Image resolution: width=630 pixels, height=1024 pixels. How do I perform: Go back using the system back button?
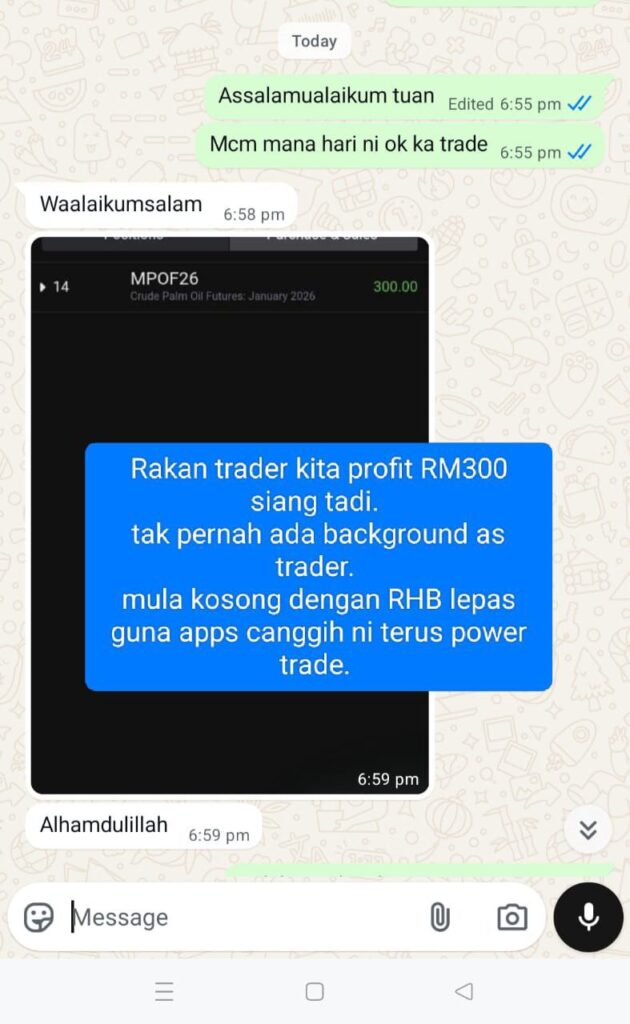pyautogui.click(x=463, y=991)
